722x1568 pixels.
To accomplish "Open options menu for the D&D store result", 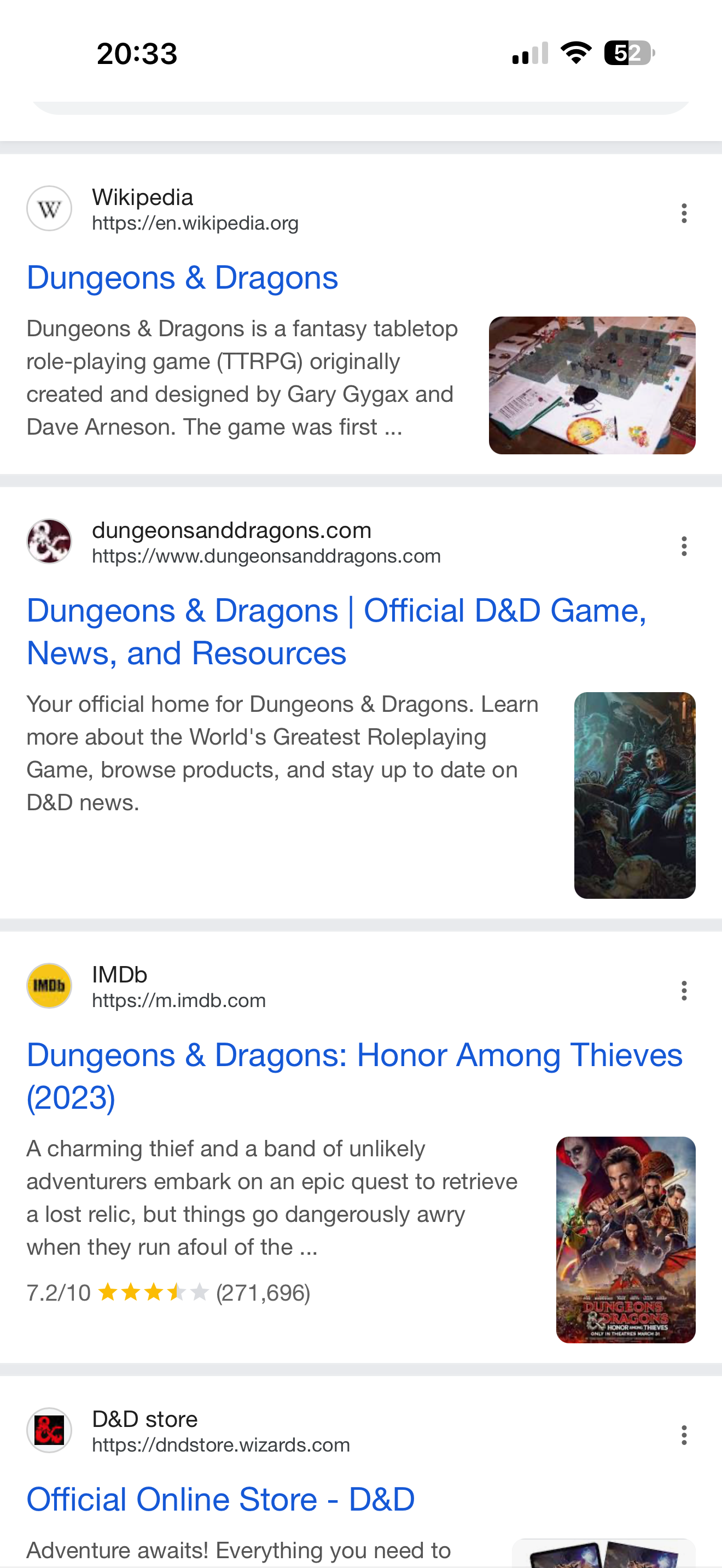I will (684, 1435).
